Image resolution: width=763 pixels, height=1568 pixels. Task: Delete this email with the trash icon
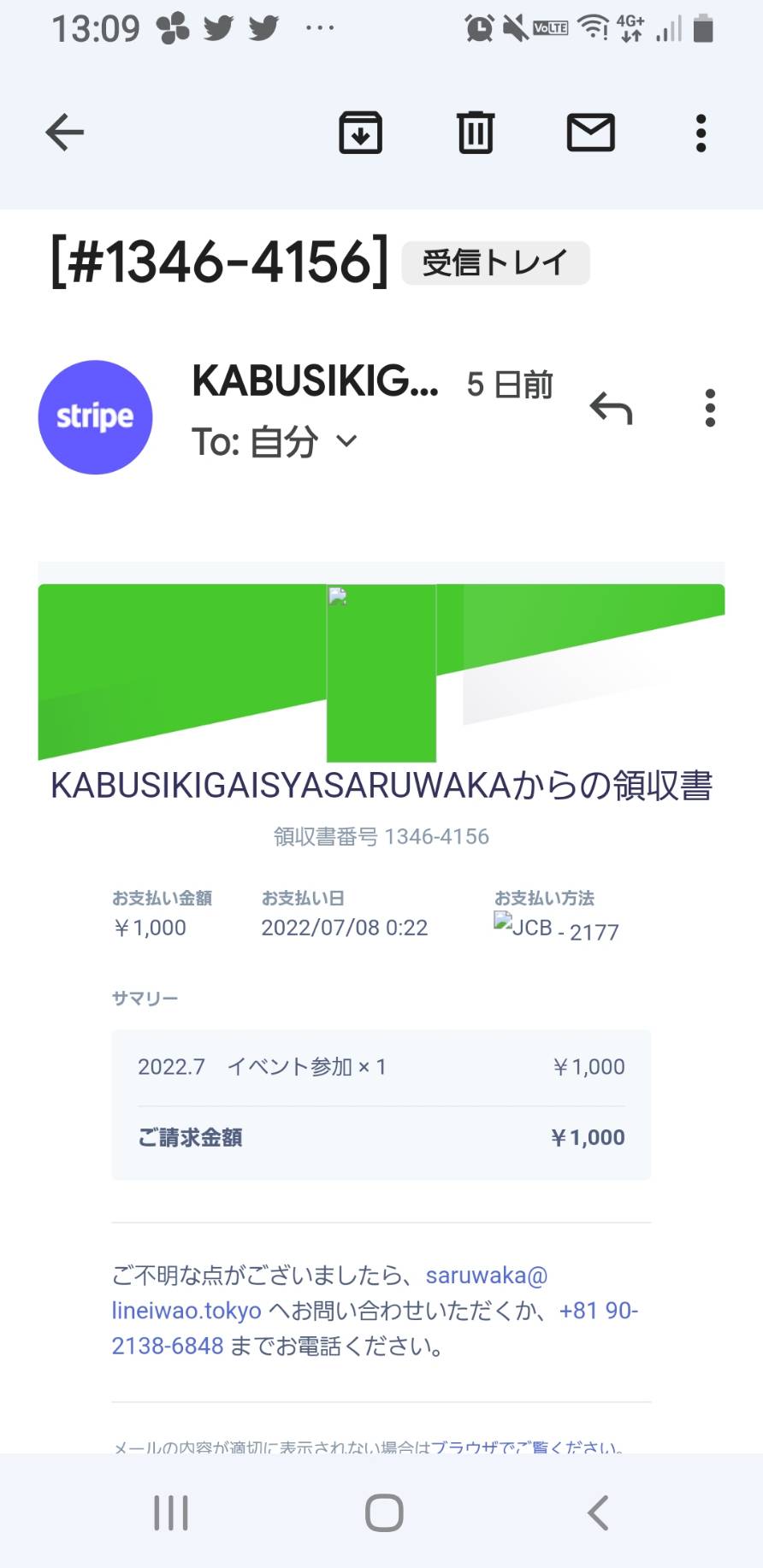(x=476, y=133)
